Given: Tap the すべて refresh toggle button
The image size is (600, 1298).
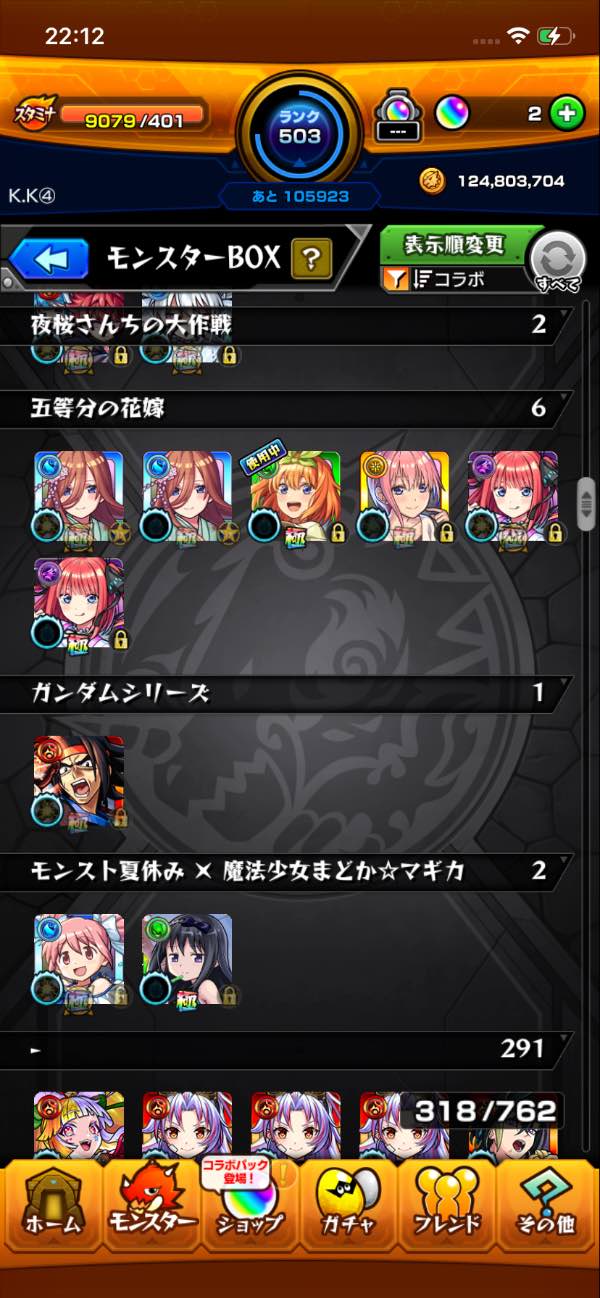Looking at the screenshot, I should 557,261.
